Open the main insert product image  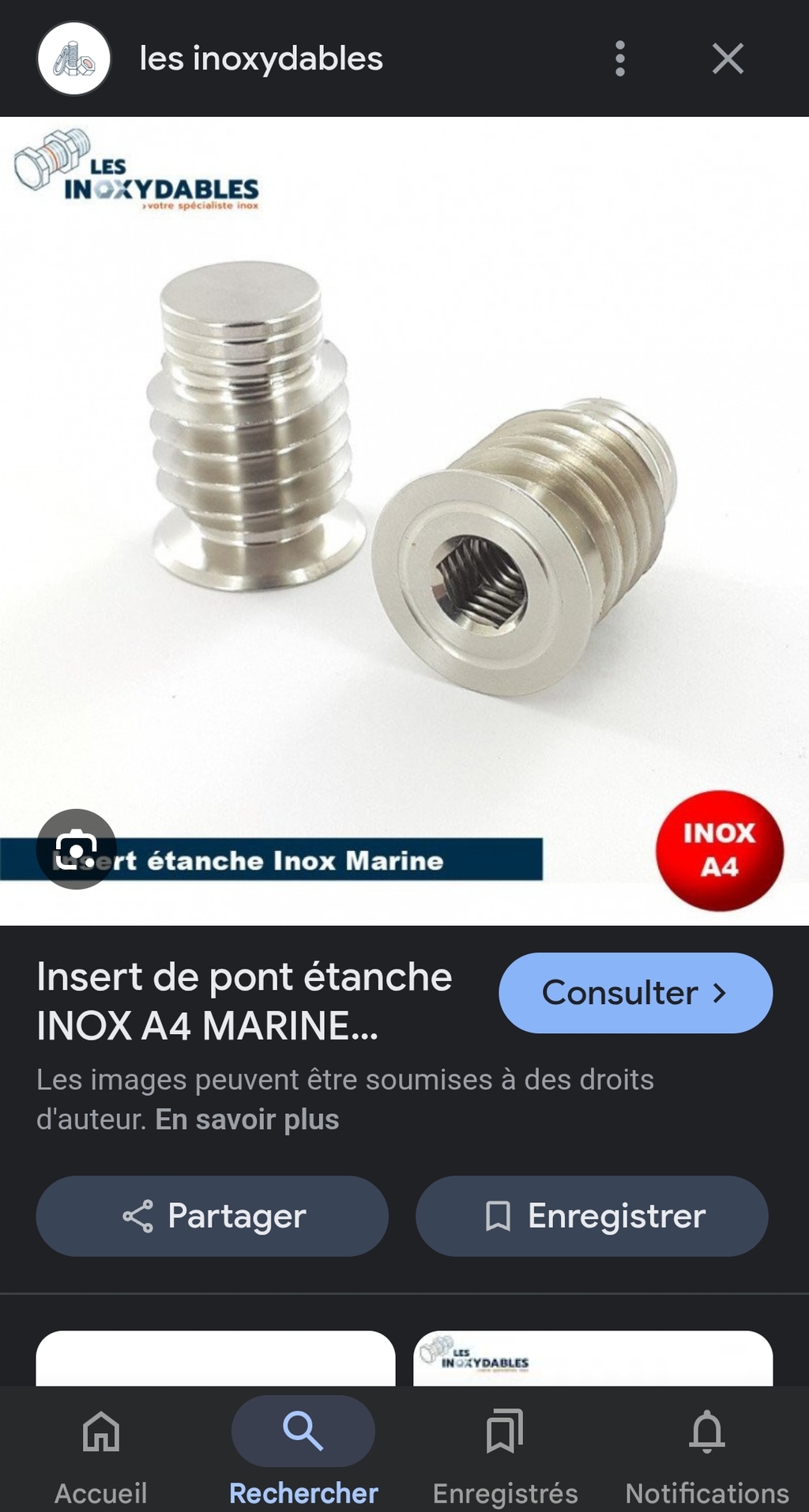(404, 521)
